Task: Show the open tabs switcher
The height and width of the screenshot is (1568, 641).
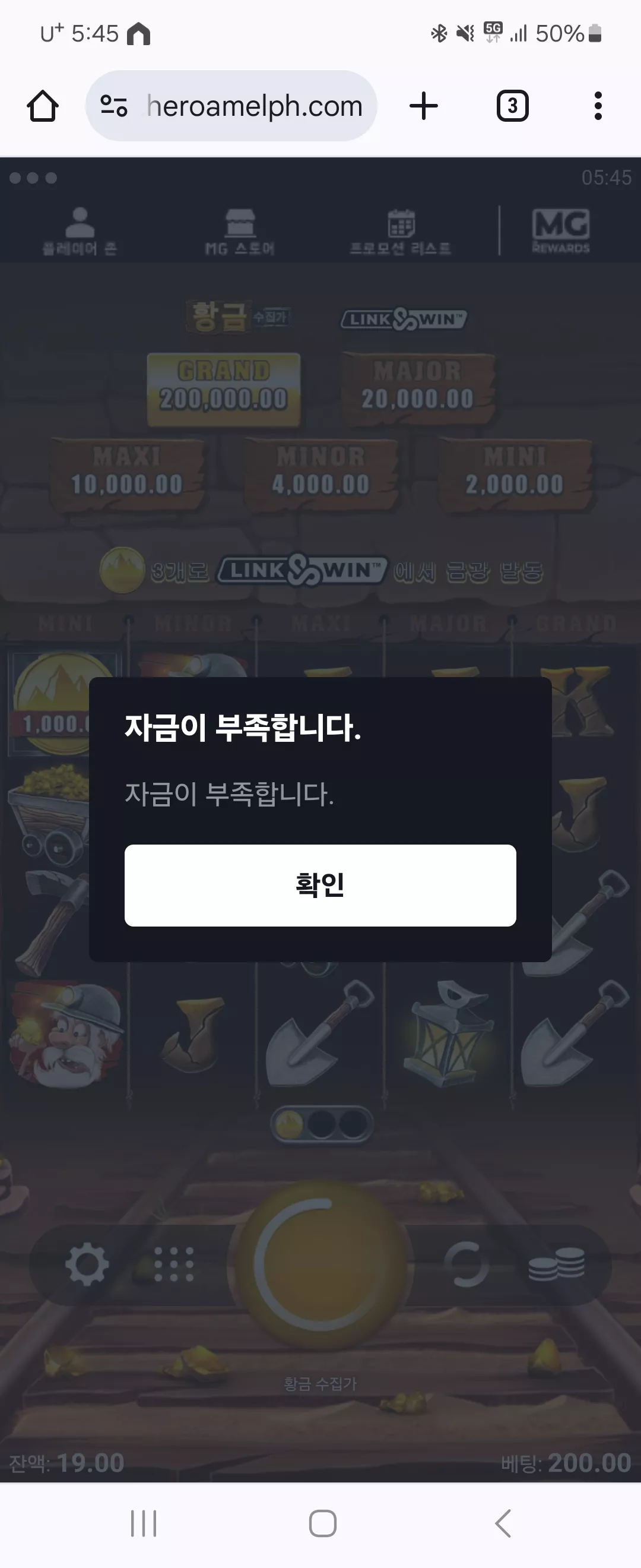Action: click(x=513, y=106)
